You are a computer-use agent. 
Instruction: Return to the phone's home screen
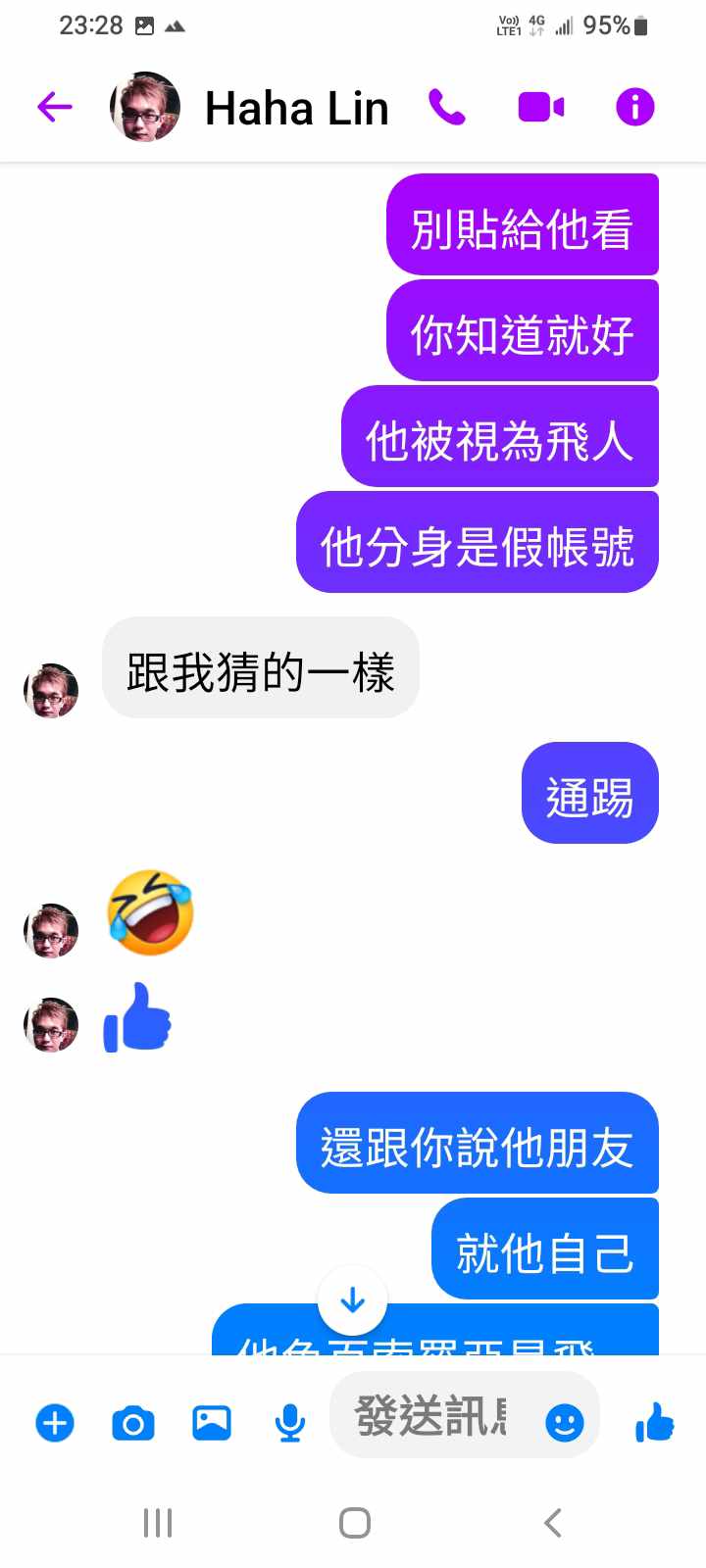(x=354, y=1523)
